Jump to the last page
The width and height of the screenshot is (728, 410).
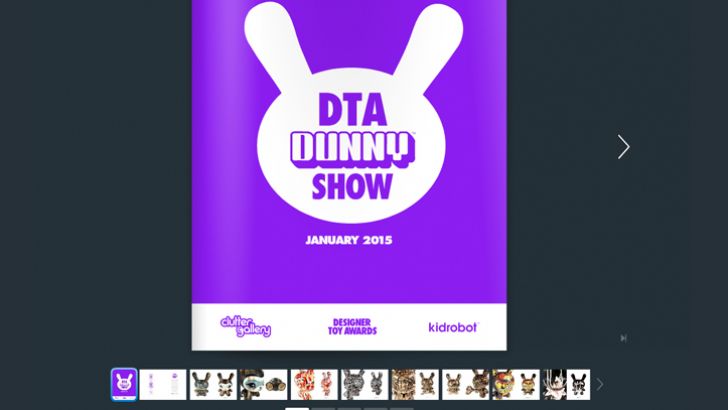click(623, 338)
